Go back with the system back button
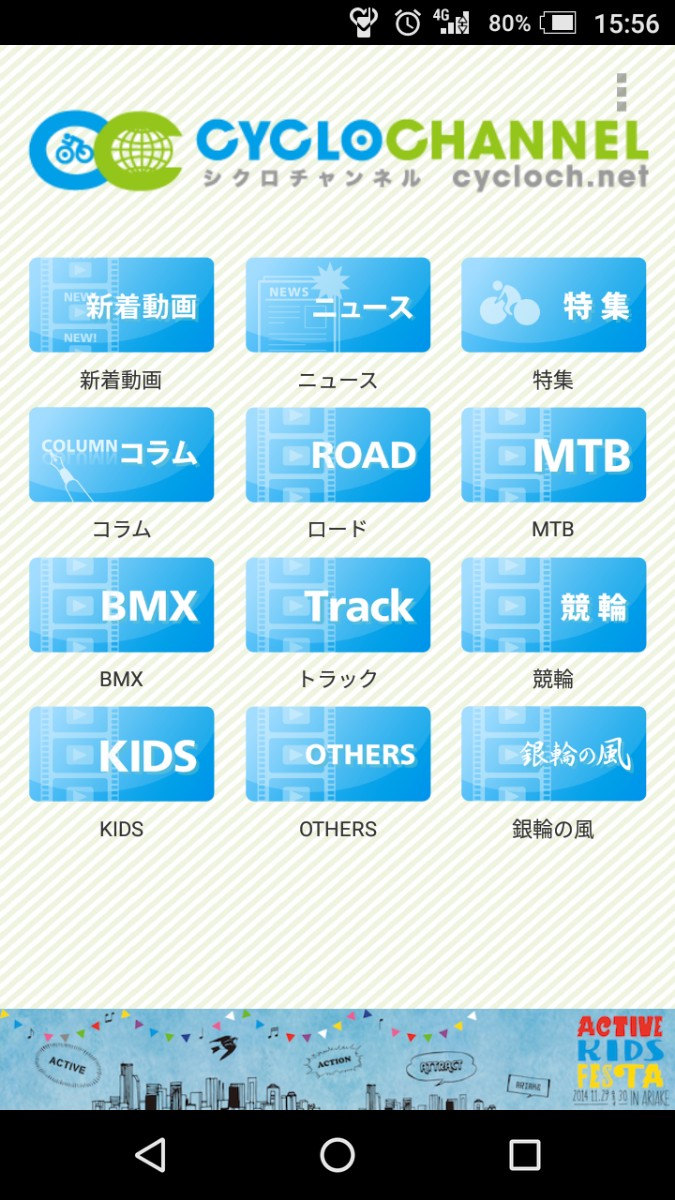675x1200 pixels. pyautogui.click(x=150, y=1155)
